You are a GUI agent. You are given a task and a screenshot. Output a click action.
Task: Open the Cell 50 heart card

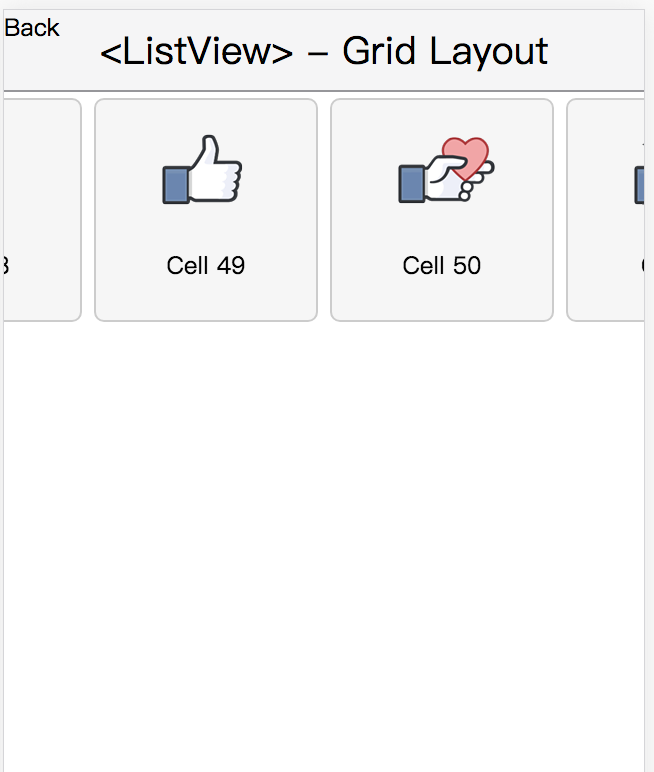click(x=442, y=210)
